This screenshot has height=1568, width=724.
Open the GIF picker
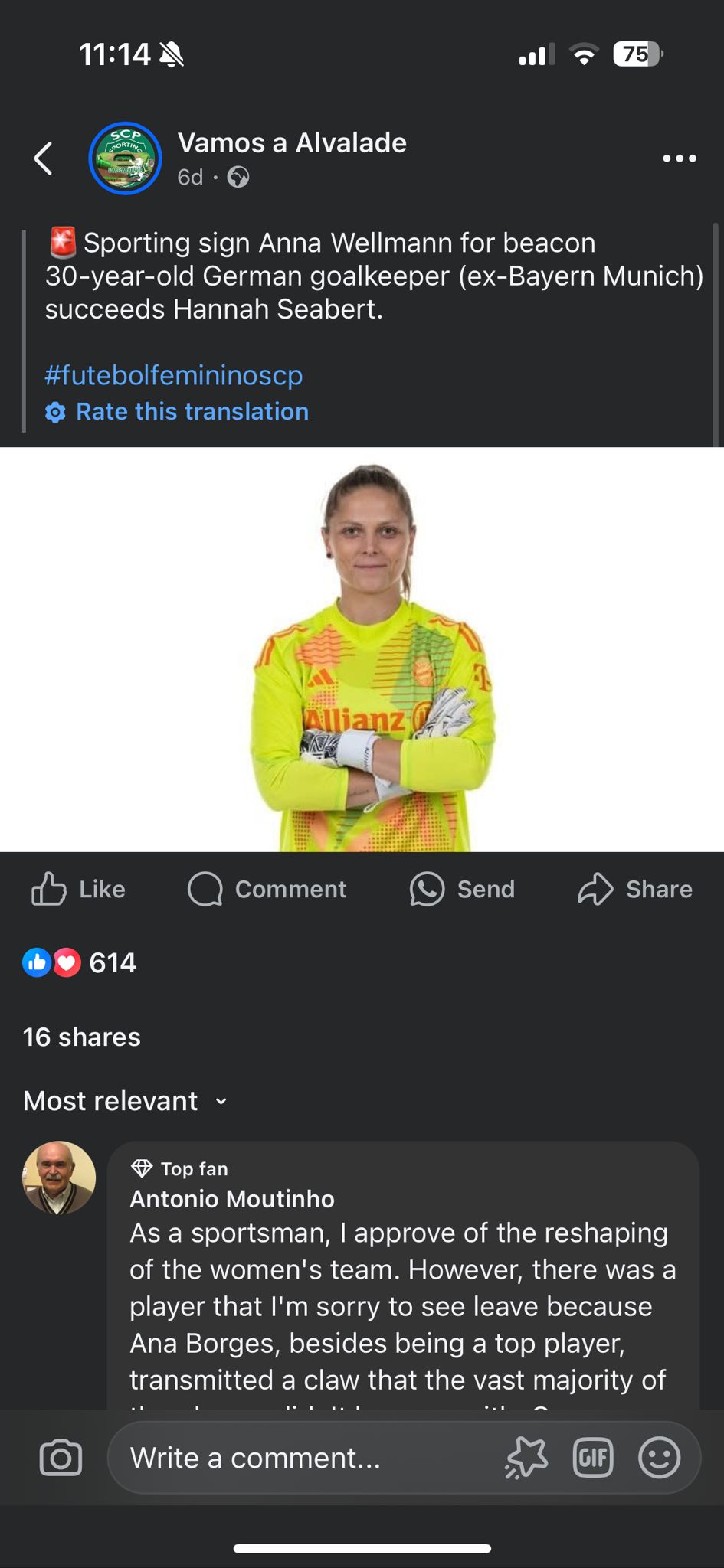[593, 1458]
